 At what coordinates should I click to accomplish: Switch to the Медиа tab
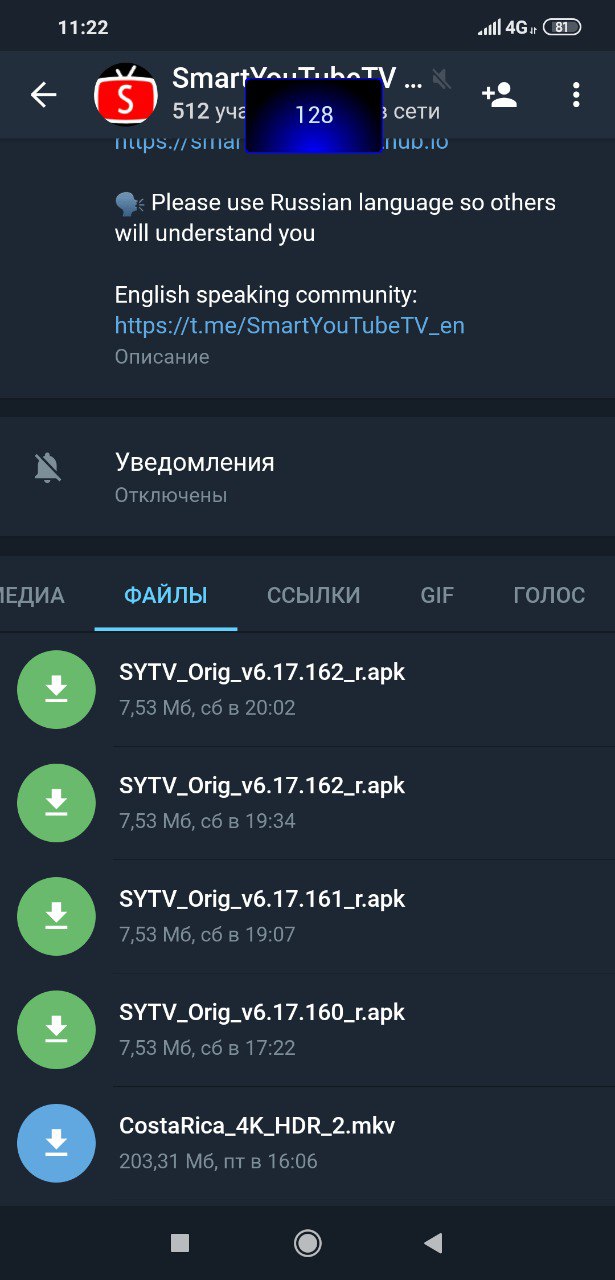(32, 596)
